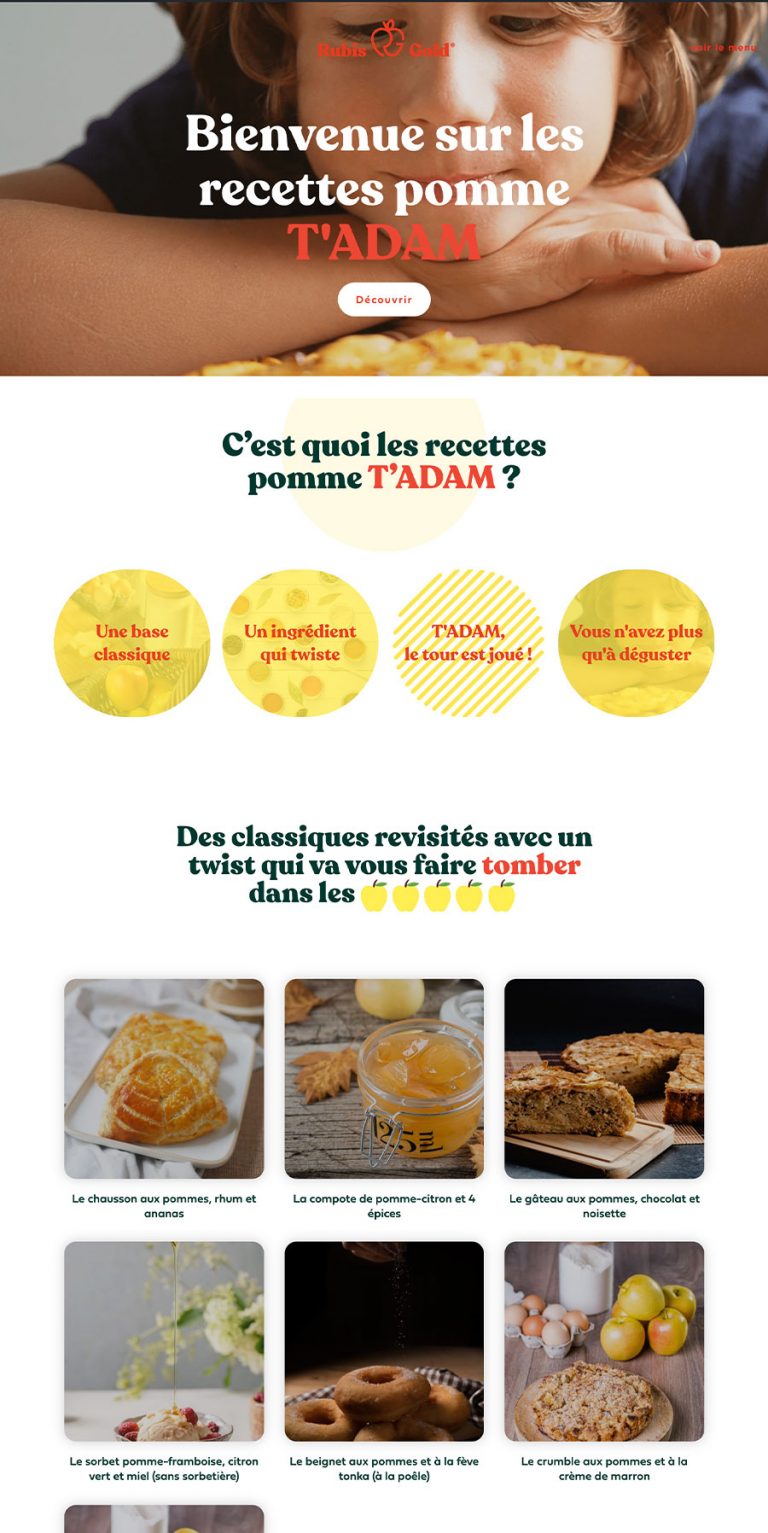Tap the Découvrir button
Screen dimensions: 768x1533
384,300
